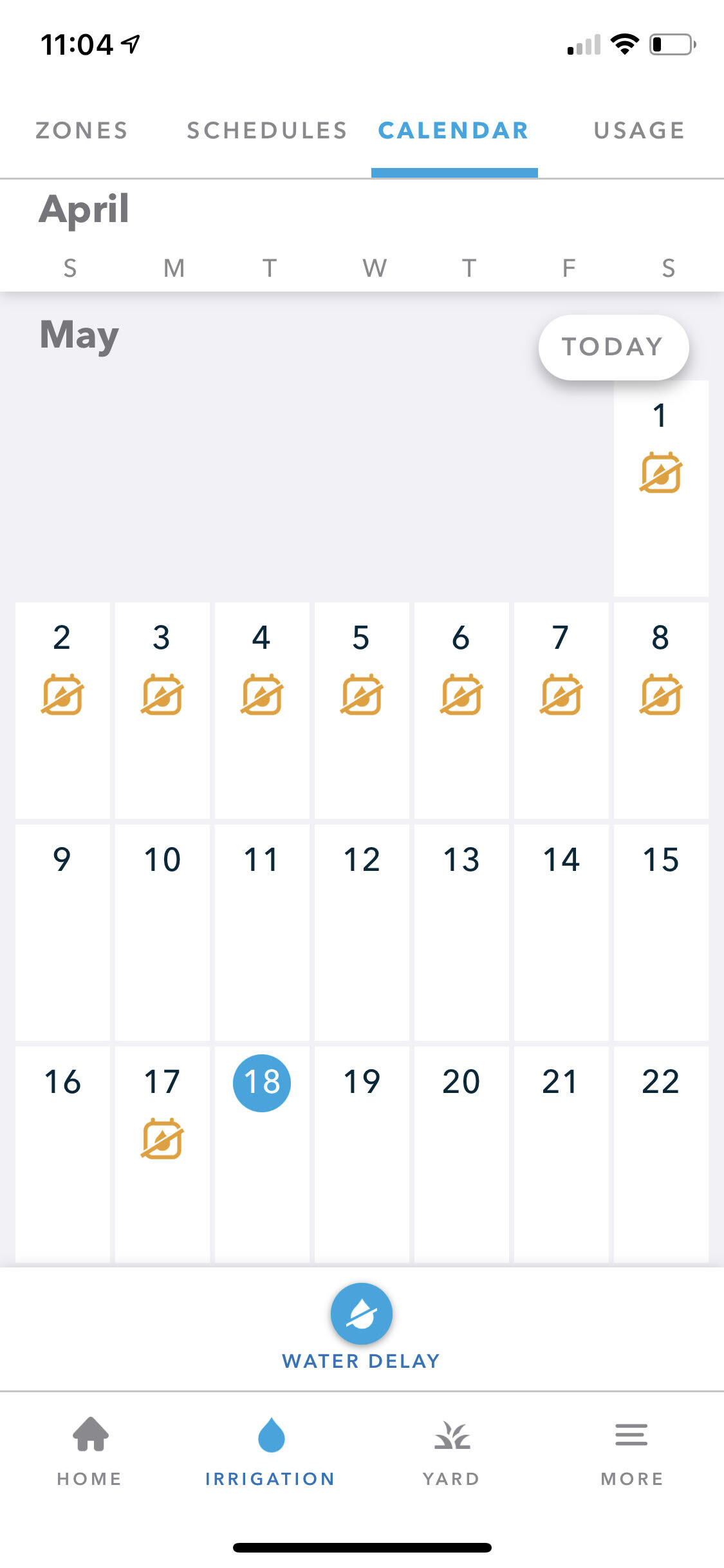724x1568 pixels.
Task: Select May 9 on the calendar
Action: 62,932
